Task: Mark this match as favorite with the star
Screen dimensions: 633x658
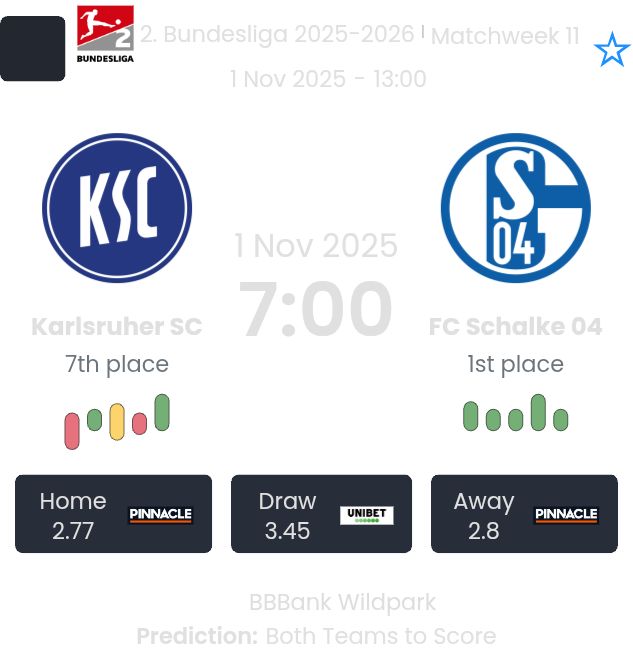Action: coord(611,49)
